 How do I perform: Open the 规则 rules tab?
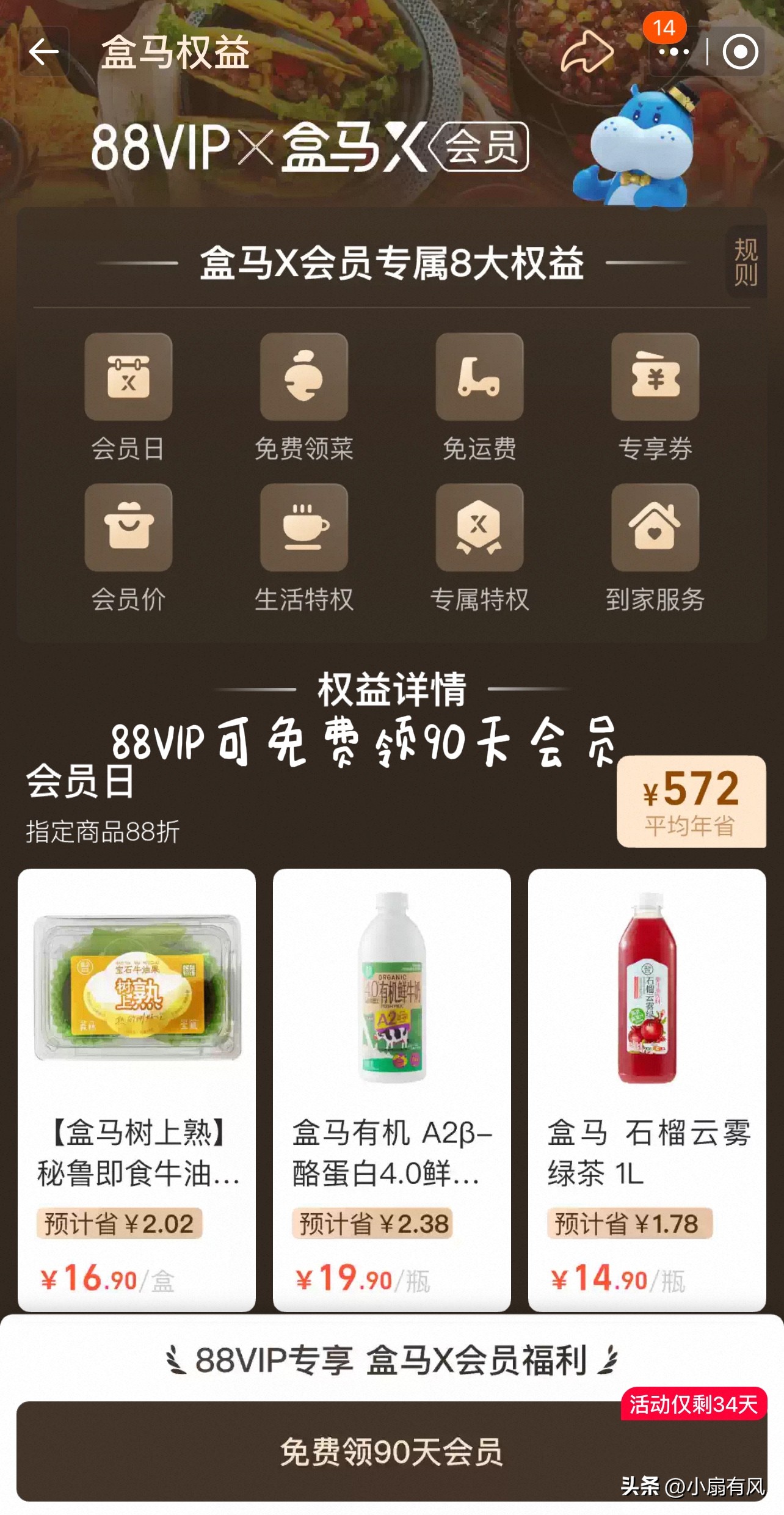coord(746,263)
